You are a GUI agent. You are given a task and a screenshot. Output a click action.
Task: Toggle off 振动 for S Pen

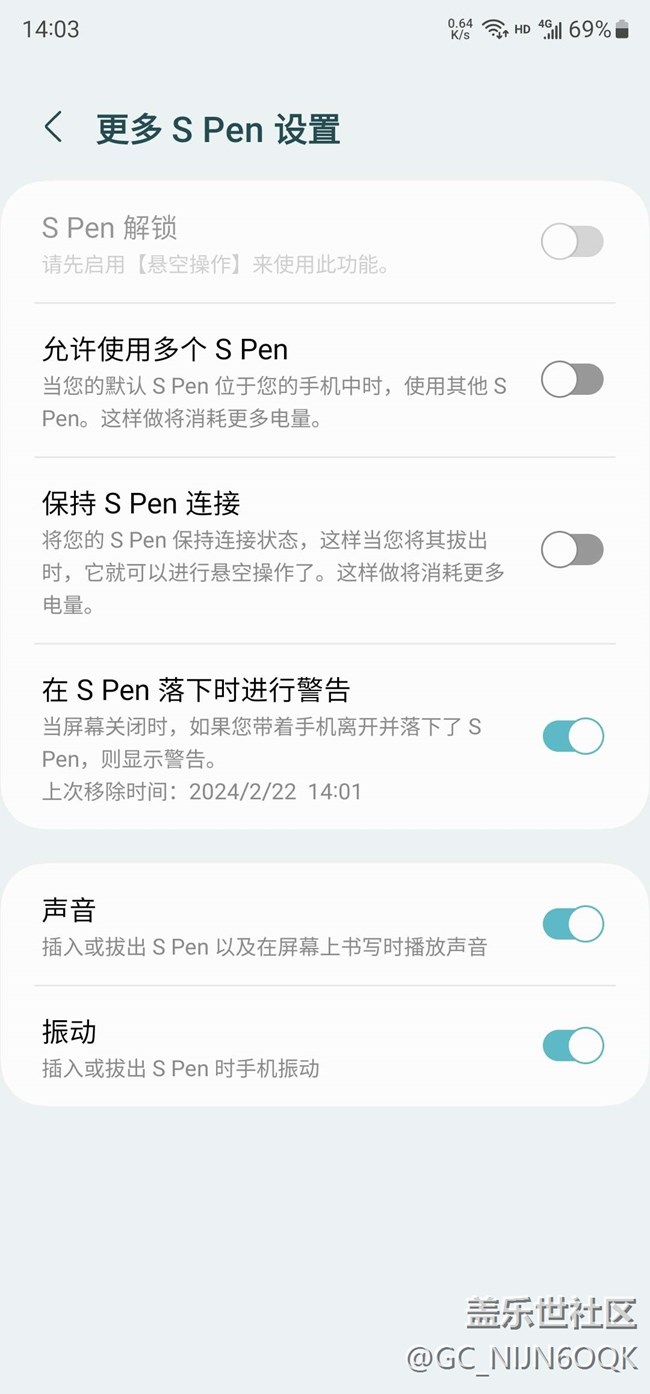[572, 1046]
